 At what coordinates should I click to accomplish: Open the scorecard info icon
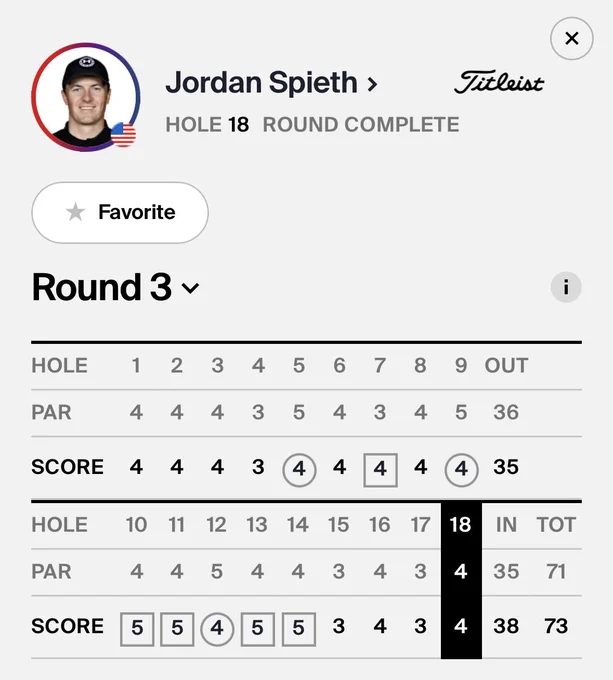click(x=566, y=287)
